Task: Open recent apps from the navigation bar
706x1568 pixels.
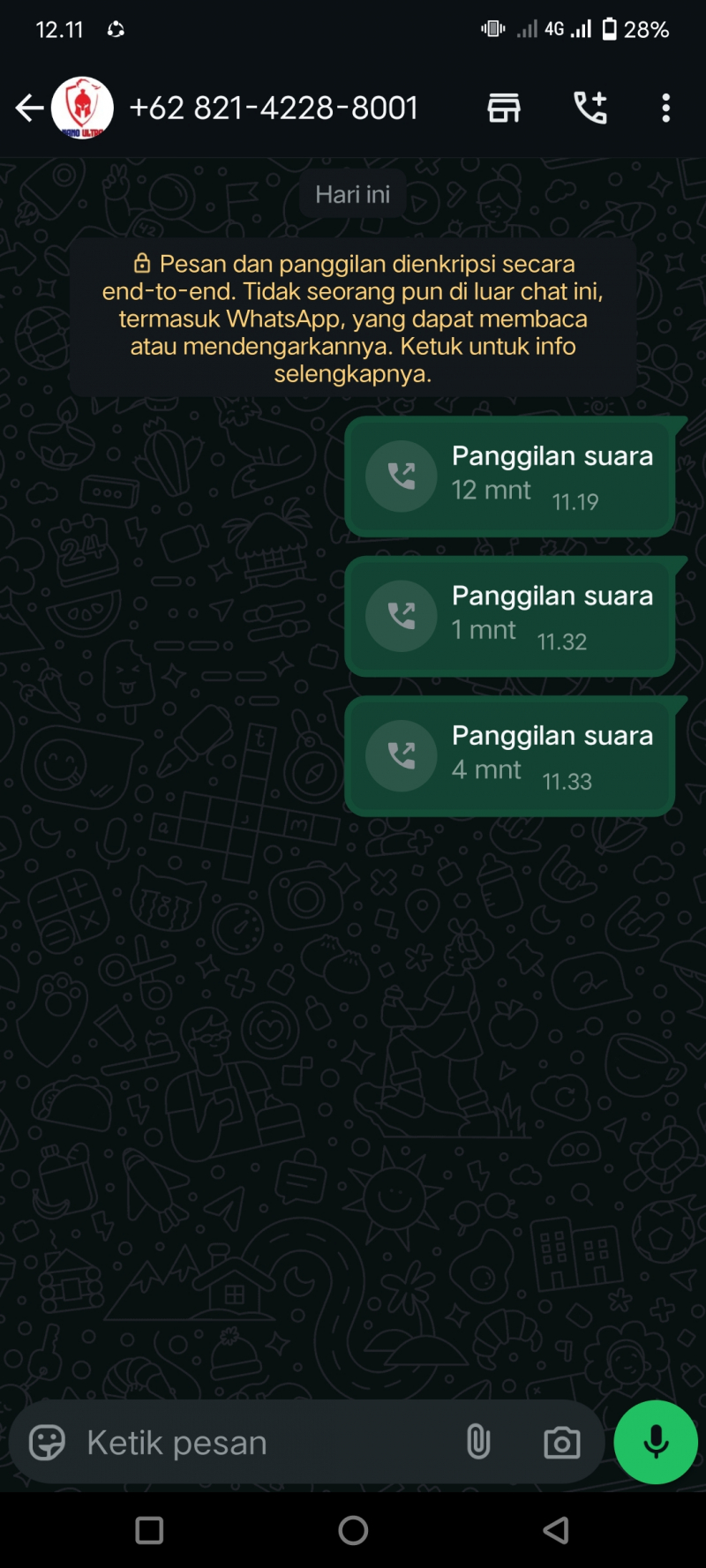Action: [149, 1530]
